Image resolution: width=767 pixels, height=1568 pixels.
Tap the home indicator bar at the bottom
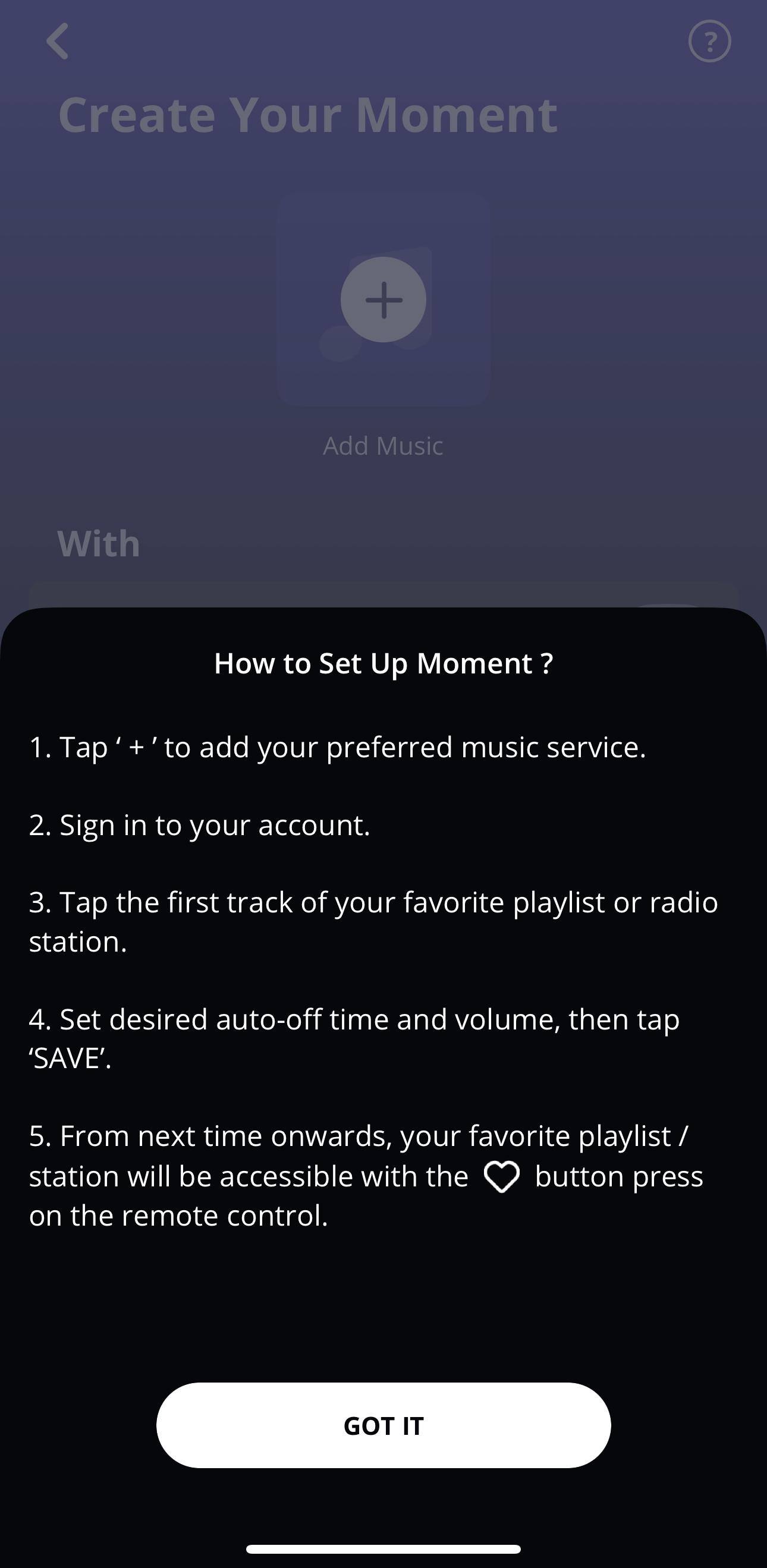pos(383,1548)
